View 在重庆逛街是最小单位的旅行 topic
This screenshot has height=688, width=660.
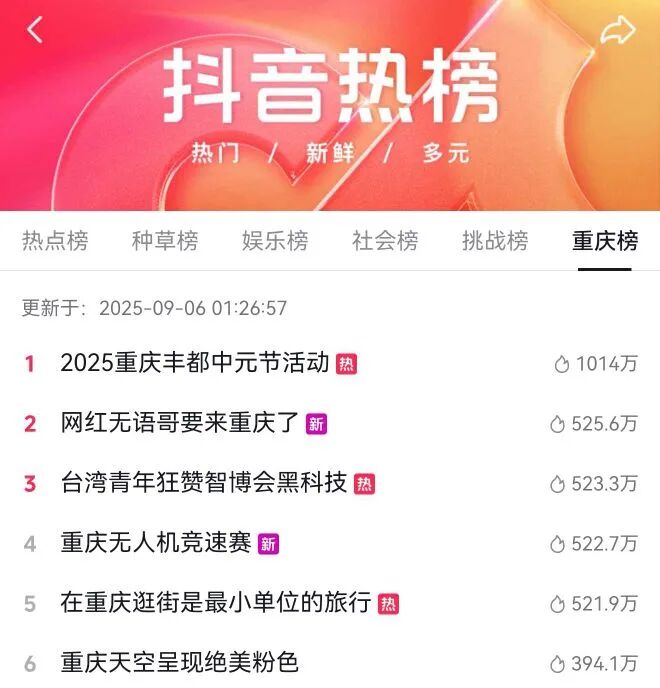216,603
